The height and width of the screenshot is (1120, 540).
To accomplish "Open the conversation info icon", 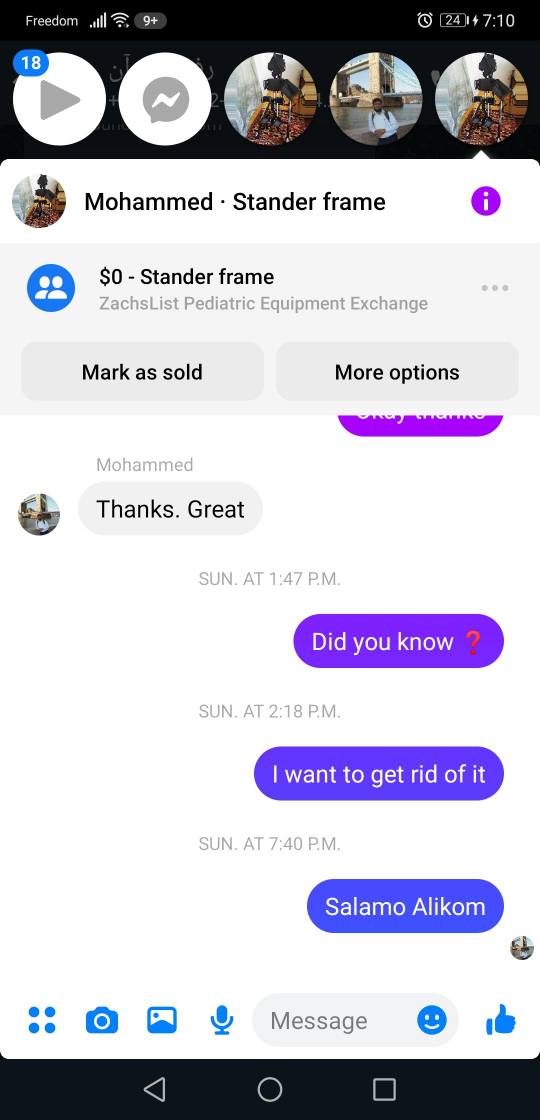I will 486,201.
